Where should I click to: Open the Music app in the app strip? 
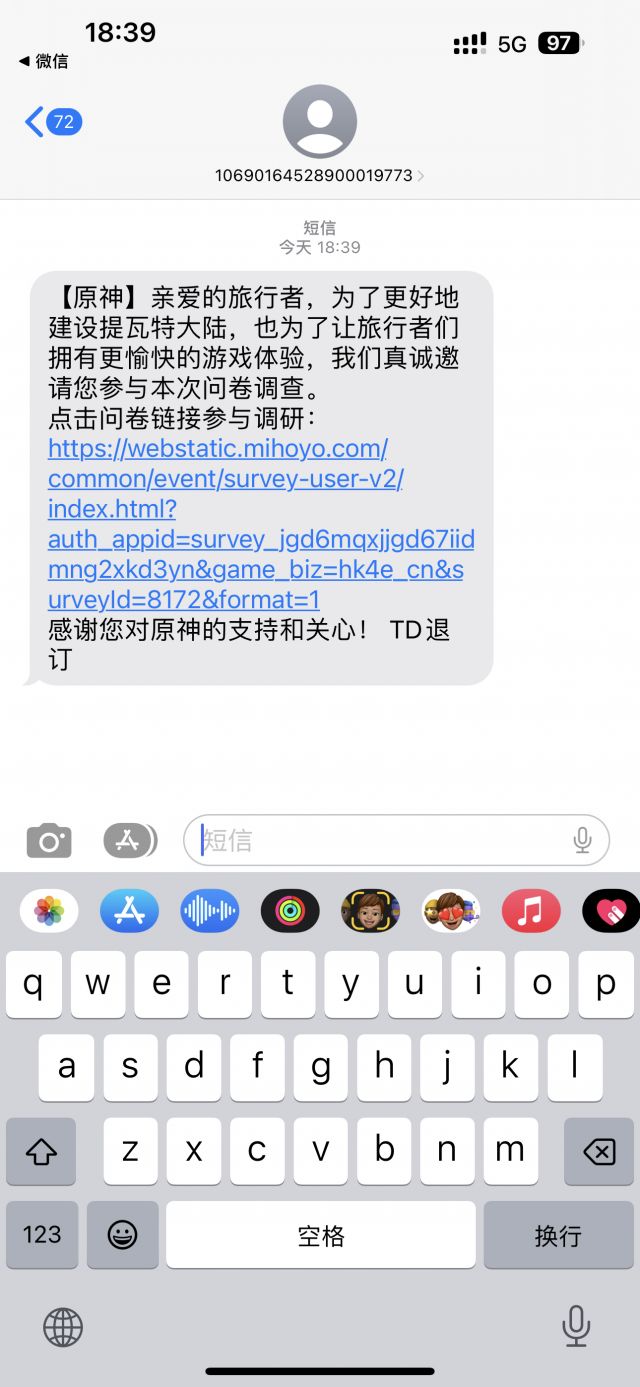point(530,911)
